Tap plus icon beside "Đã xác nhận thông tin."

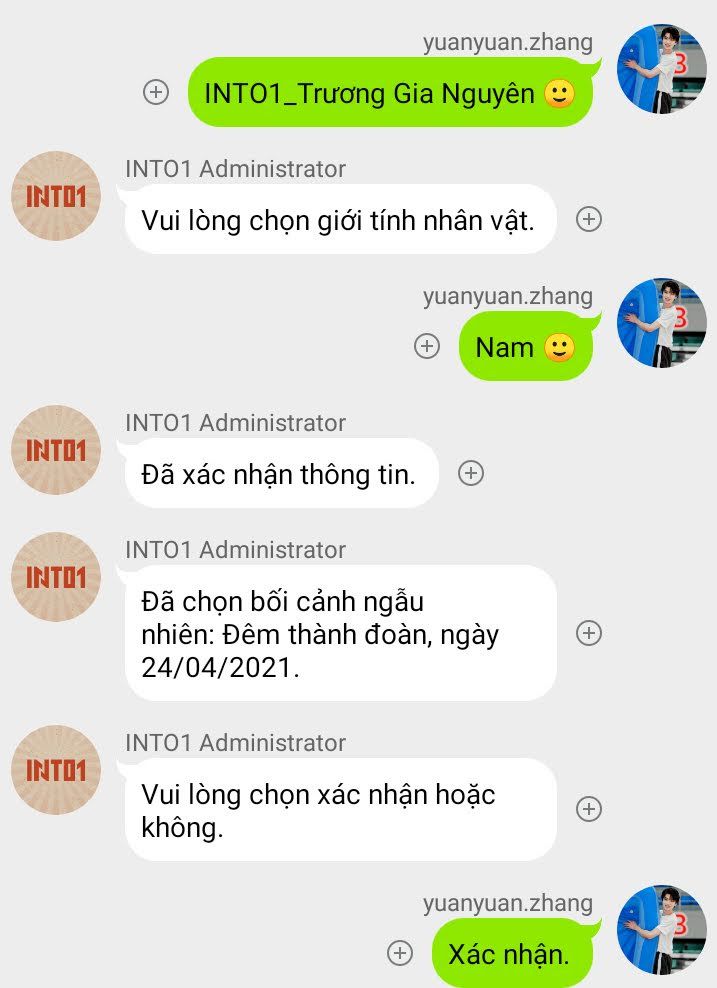(x=471, y=473)
